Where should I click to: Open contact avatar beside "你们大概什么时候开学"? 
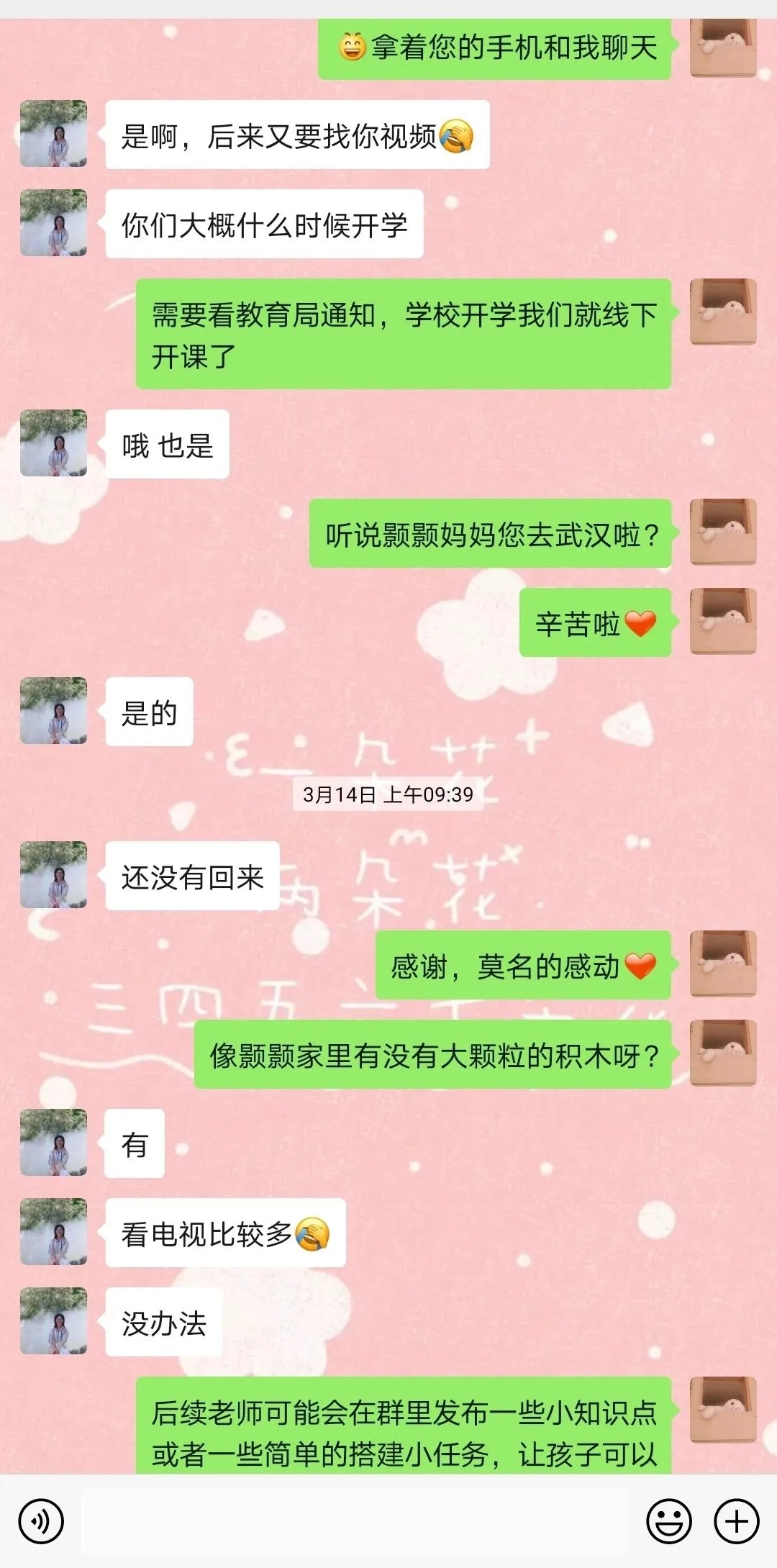click(x=53, y=223)
